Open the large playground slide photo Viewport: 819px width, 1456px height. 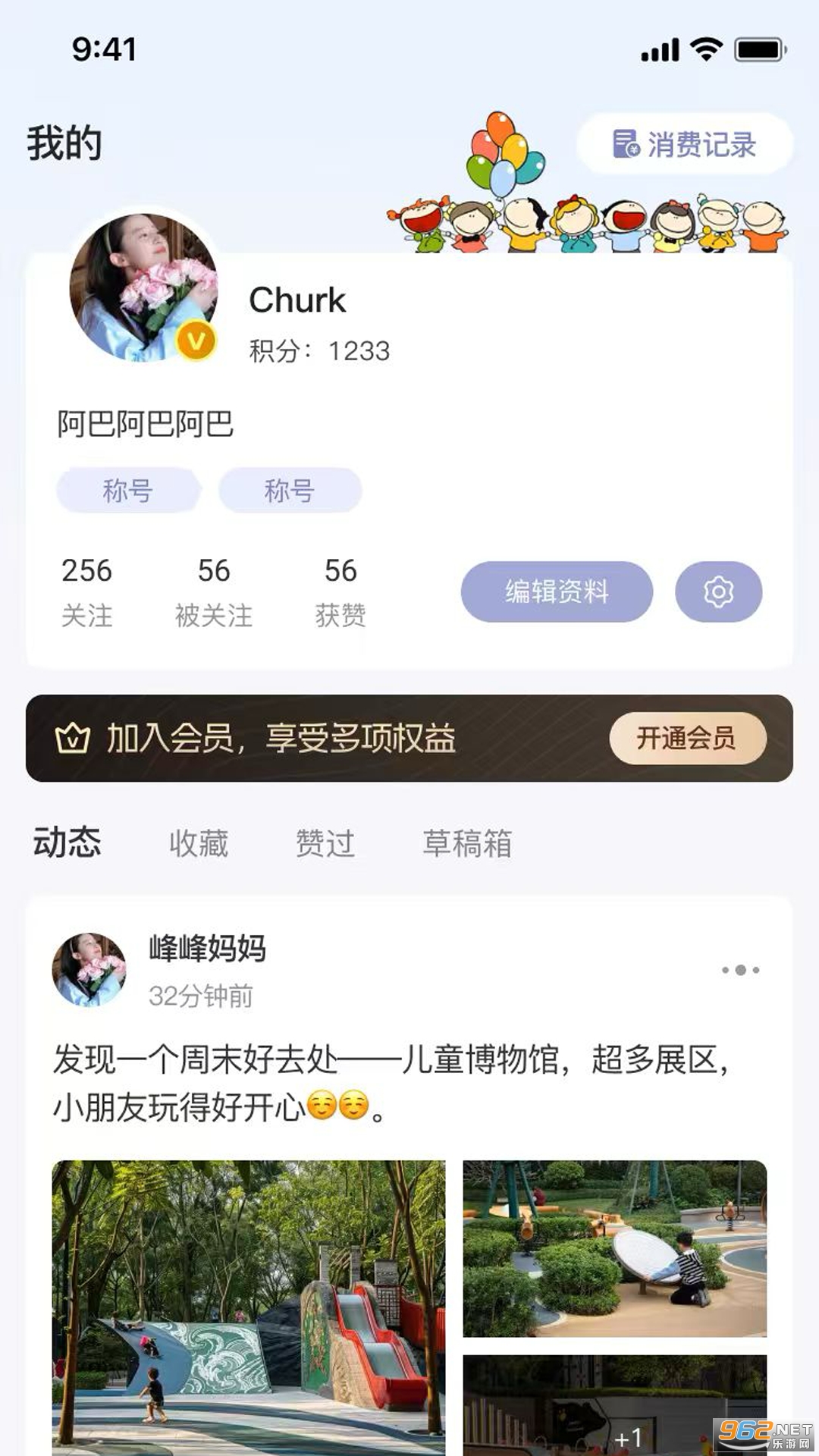point(249,1304)
